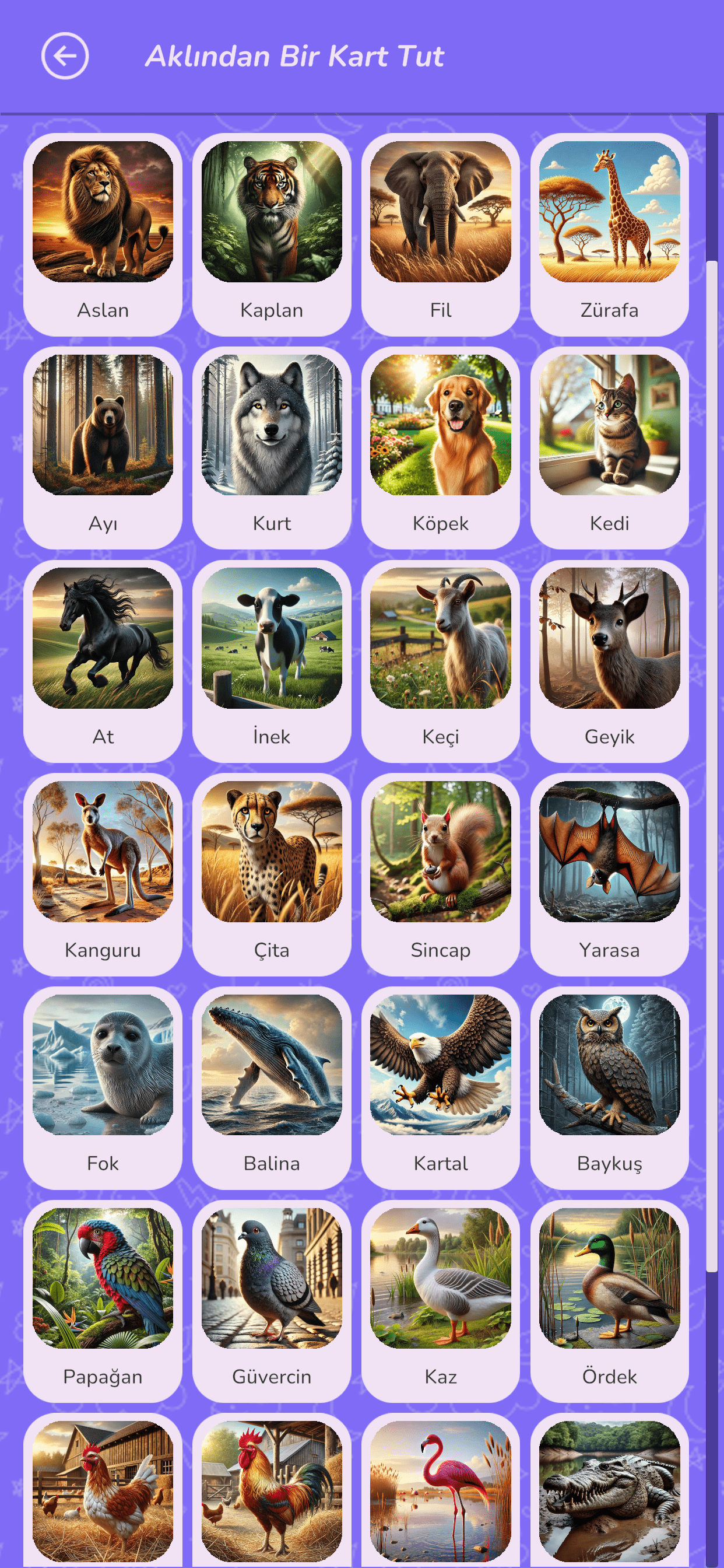
Task: Go back using the arrow icon
Action: click(65, 56)
